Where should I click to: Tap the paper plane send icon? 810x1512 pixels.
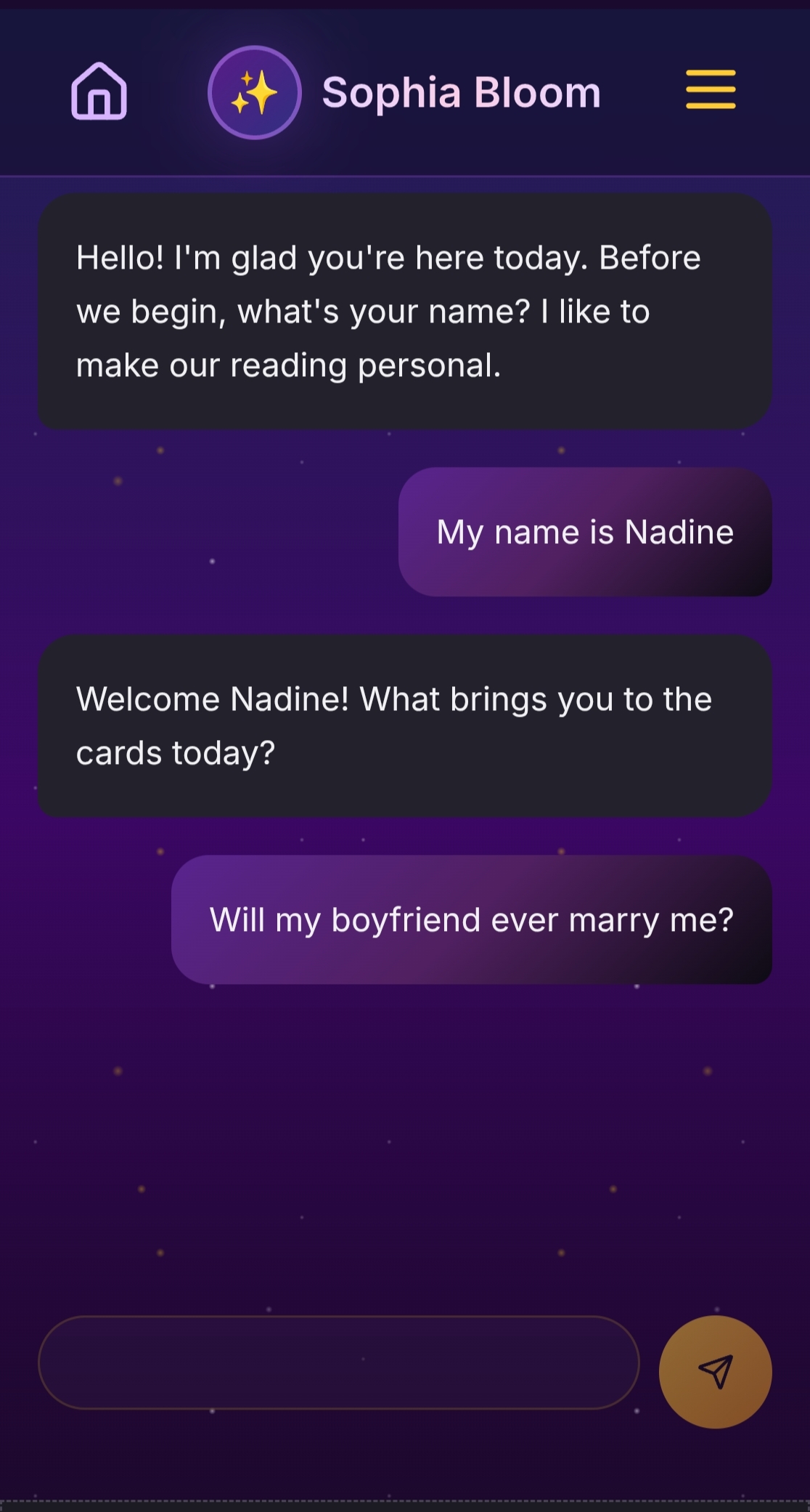(714, 1371)
